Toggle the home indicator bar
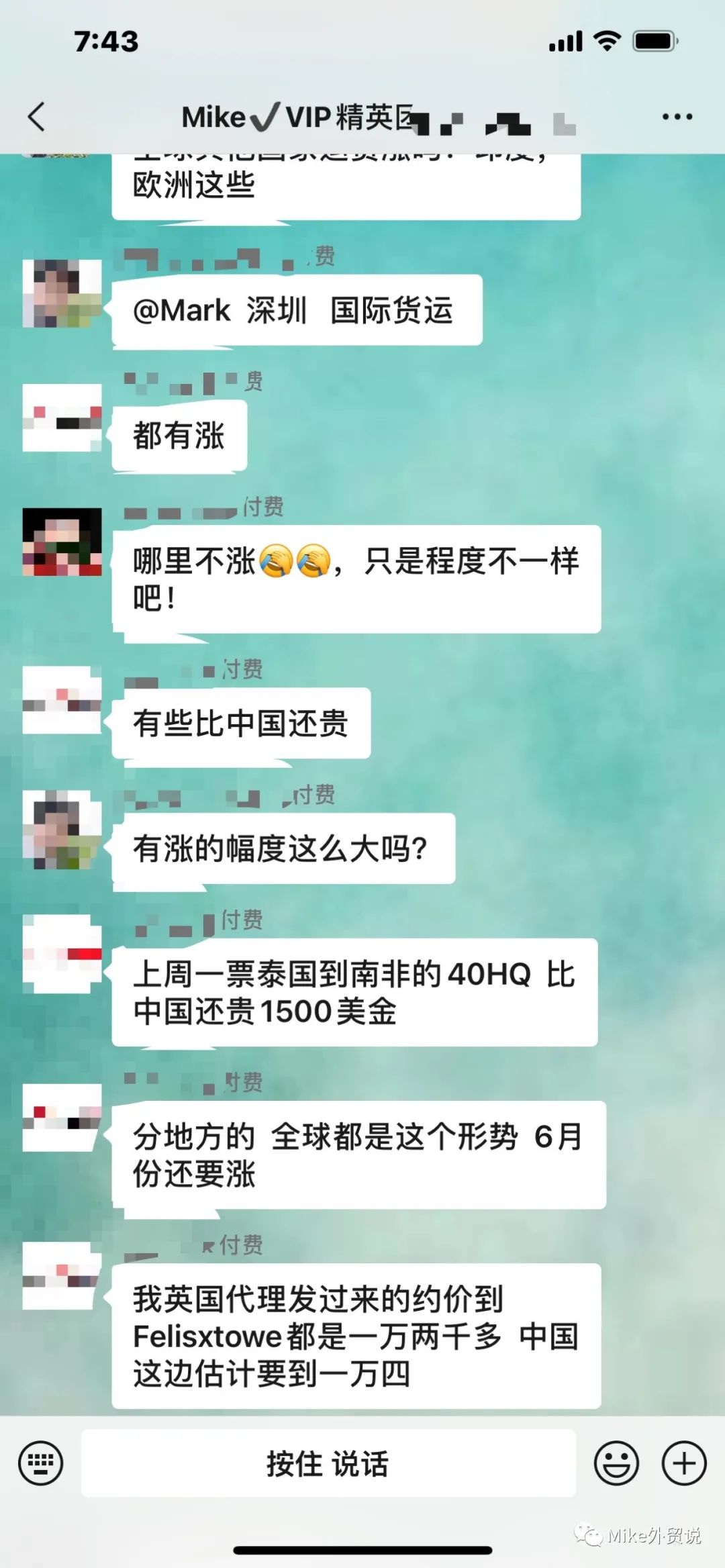The height and width of the screenshot is (1568, 725). 362,1551
